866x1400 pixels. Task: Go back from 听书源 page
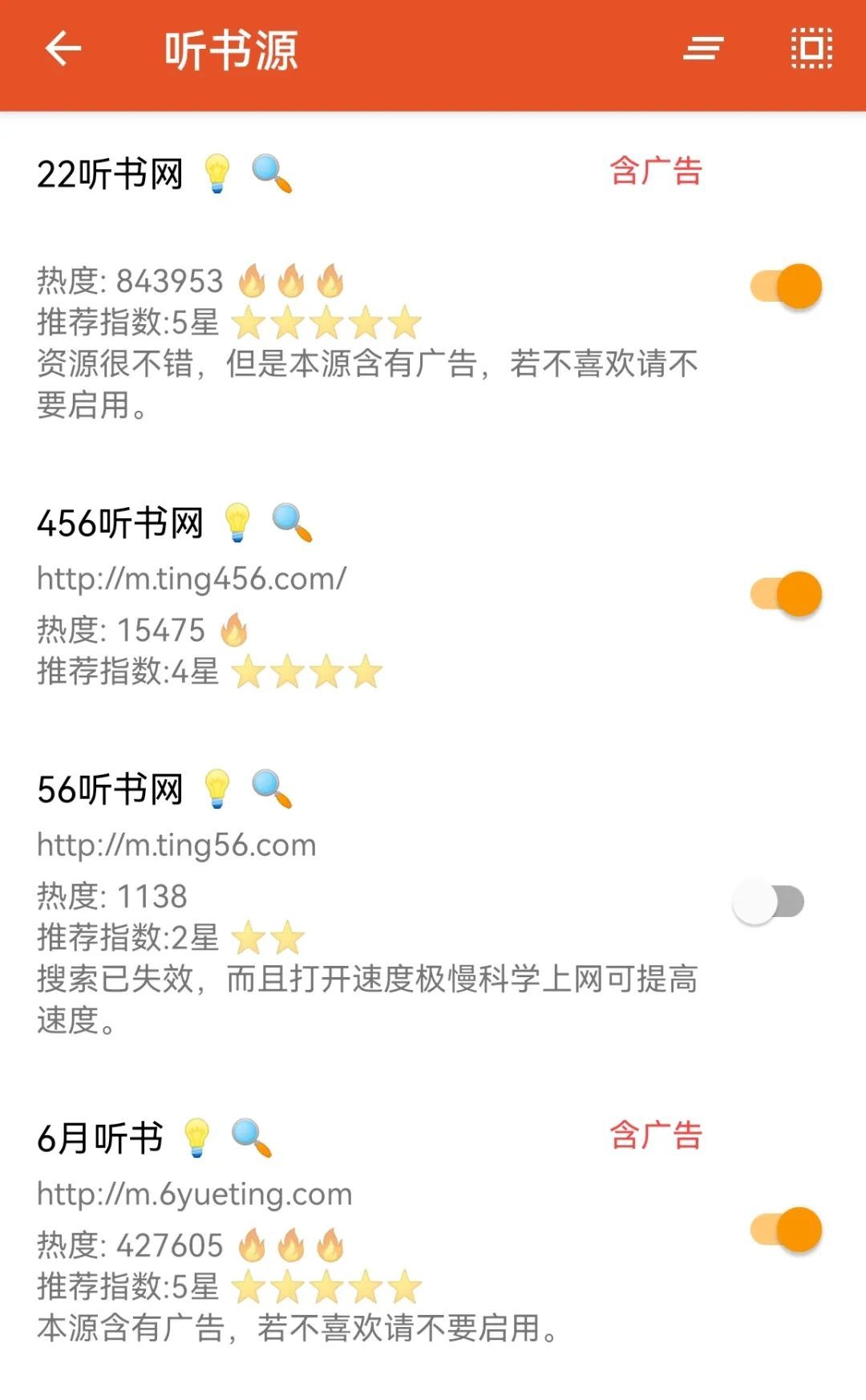click(x=63, y=50)
